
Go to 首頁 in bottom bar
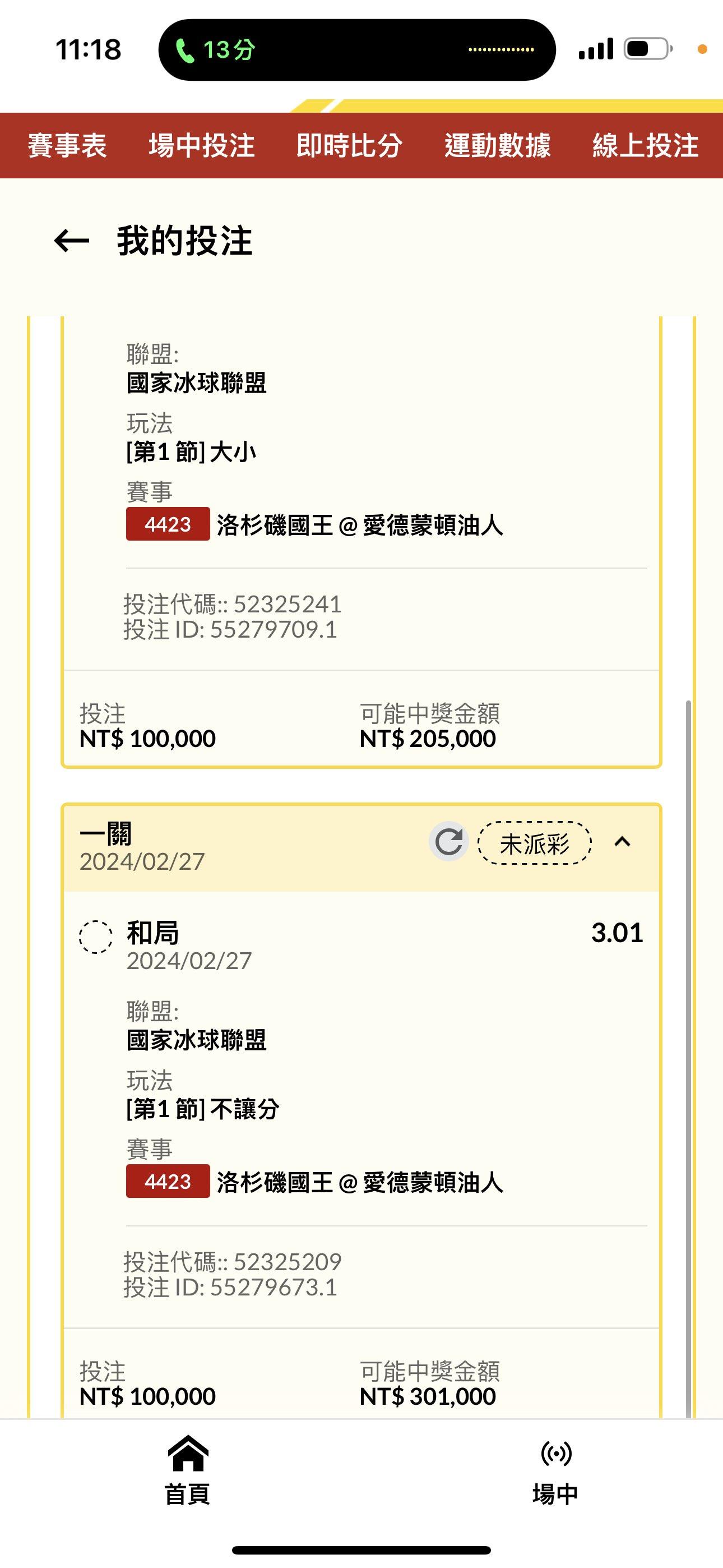coord(187,1470)
